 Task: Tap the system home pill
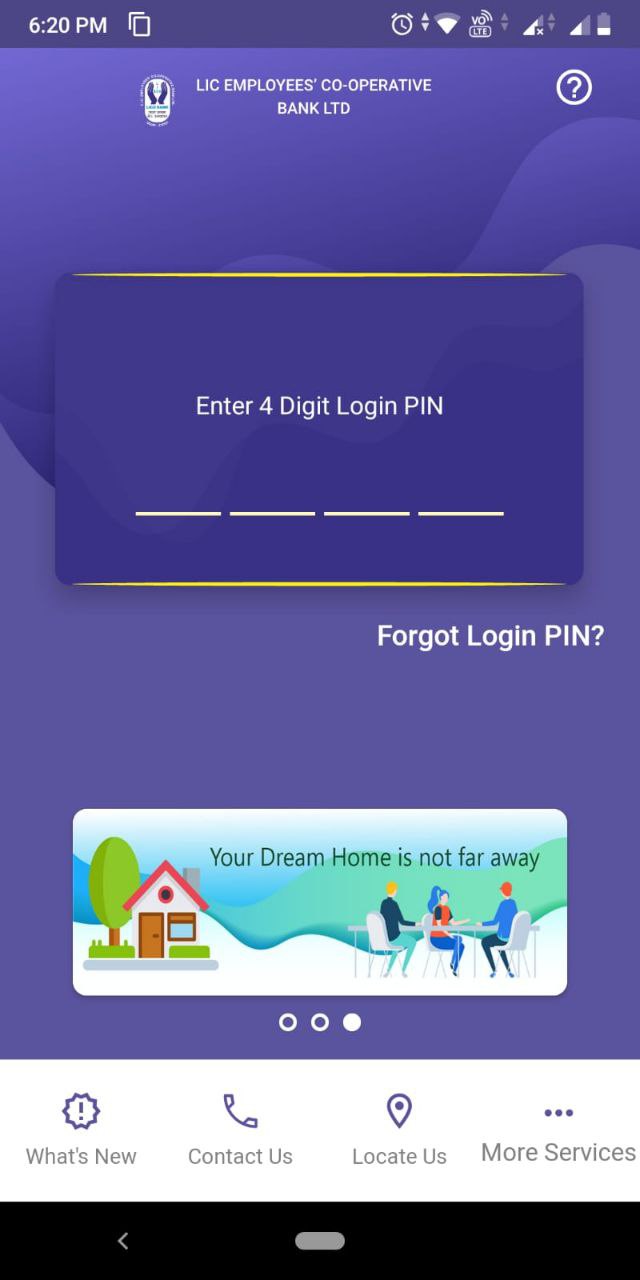[320, 1241]
